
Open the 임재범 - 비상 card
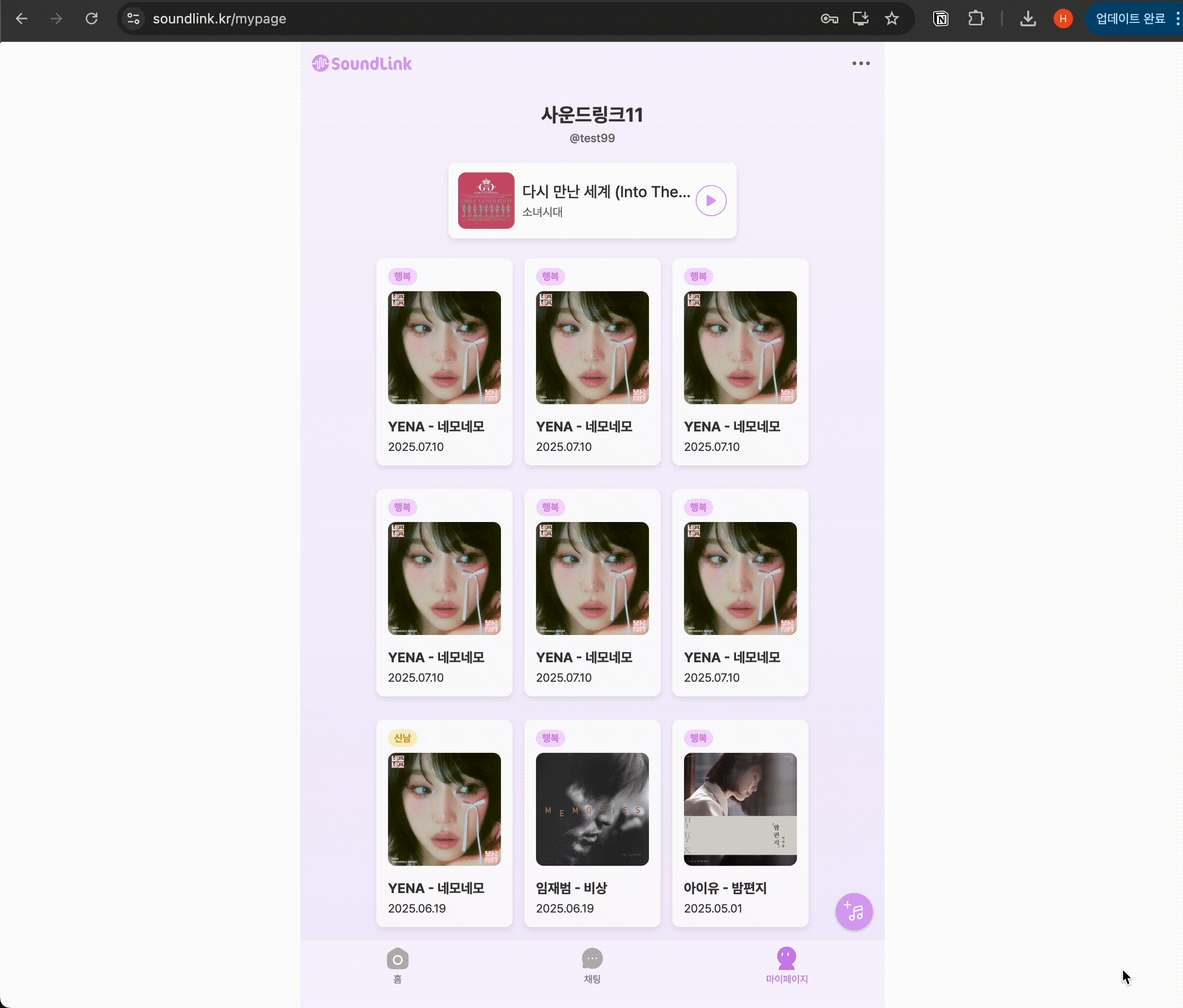592,822
